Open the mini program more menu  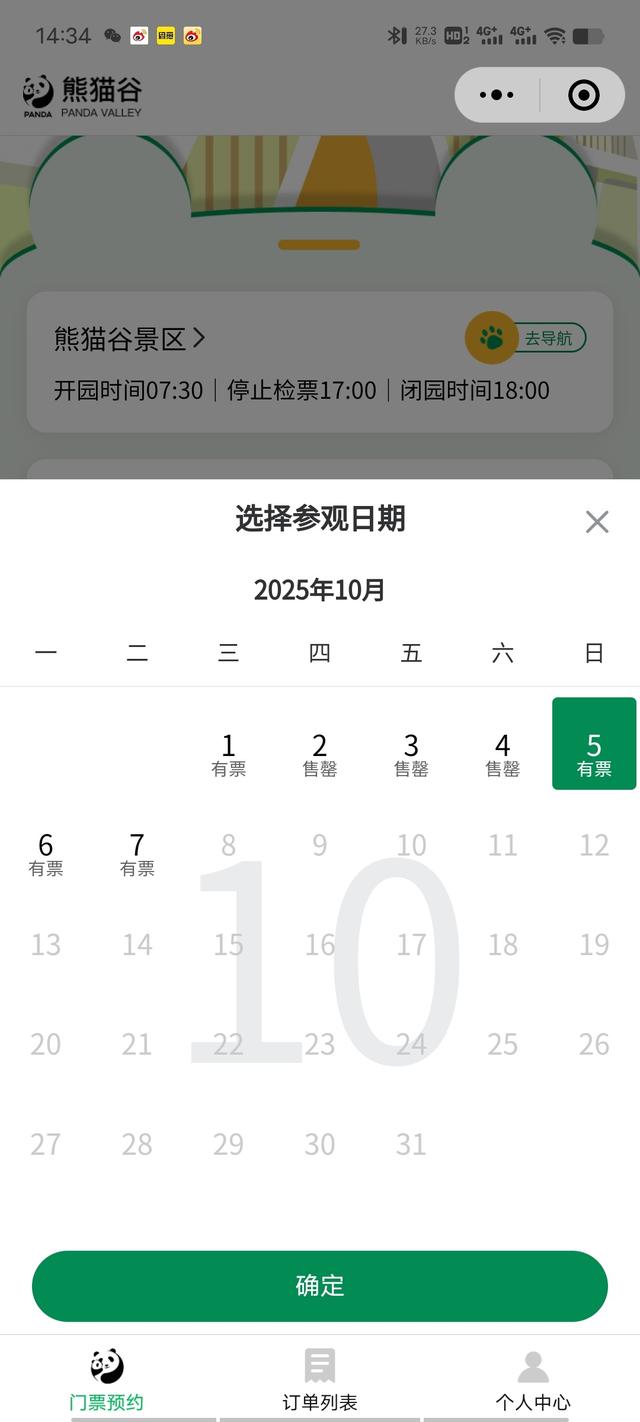point(497,95)
